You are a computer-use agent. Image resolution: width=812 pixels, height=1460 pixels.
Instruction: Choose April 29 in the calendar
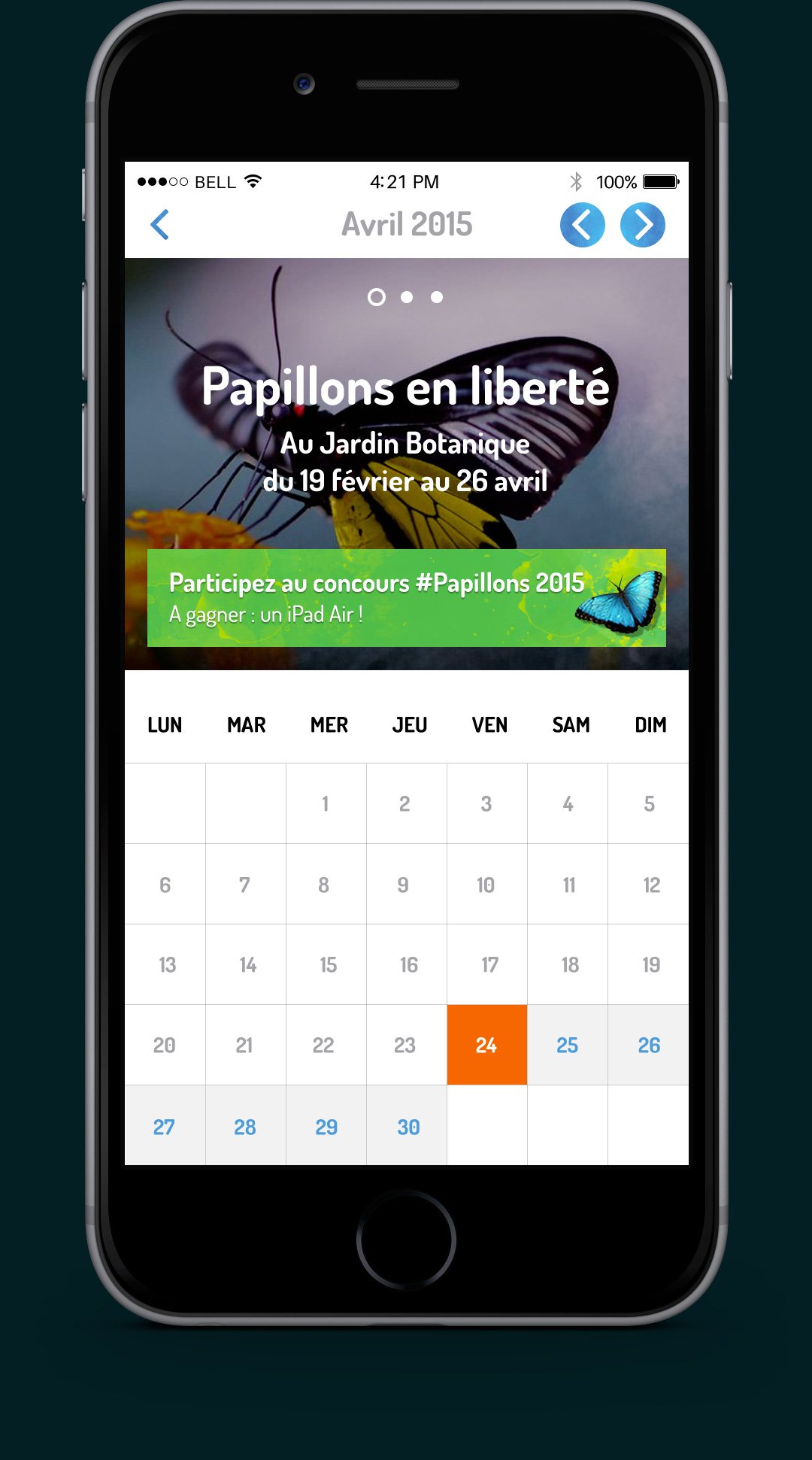[x=326, y=1126]
